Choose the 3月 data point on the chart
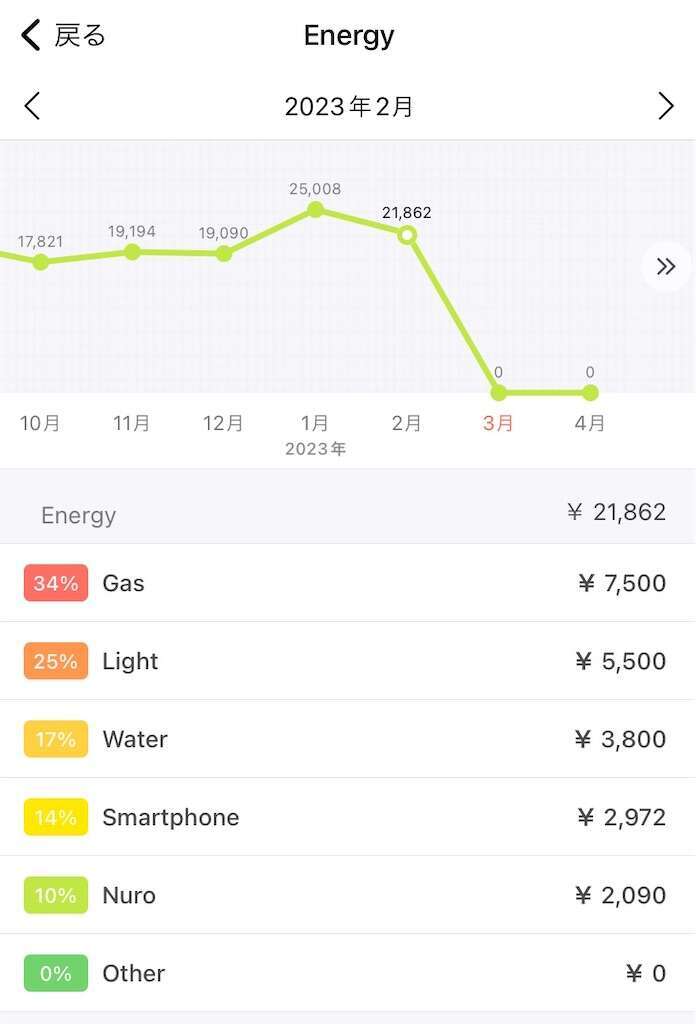This screenshot has width=696, height=1024. 498,392
